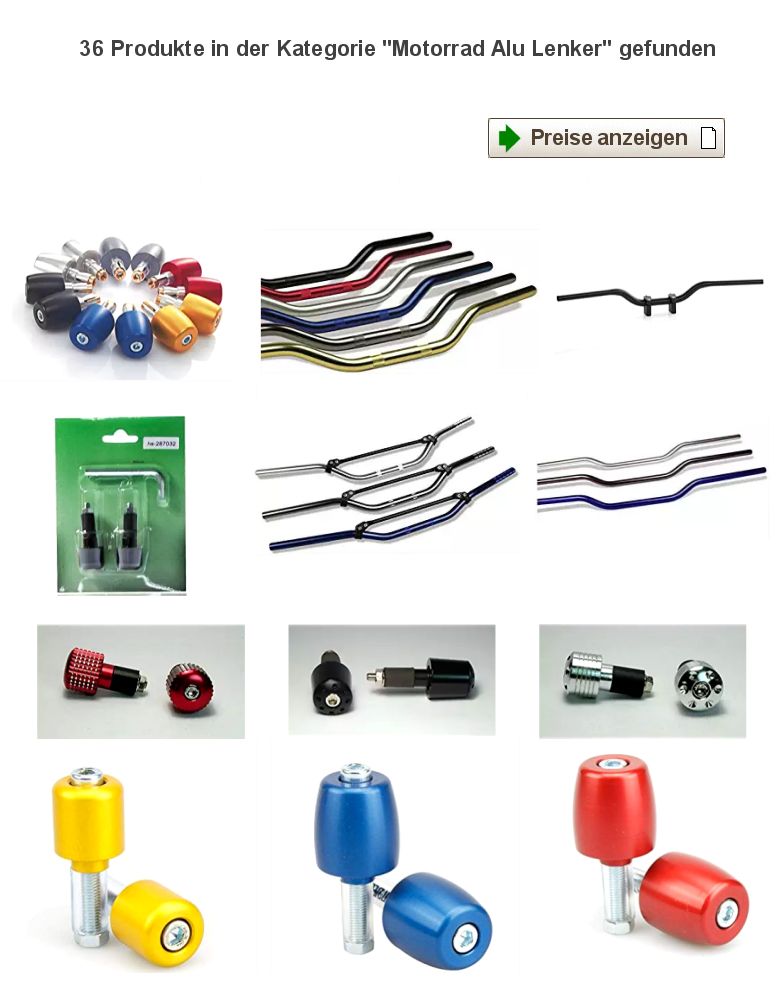Open the red studded bar end product
This screenshot has width=780, height=1000.
[x=141, y=682]
